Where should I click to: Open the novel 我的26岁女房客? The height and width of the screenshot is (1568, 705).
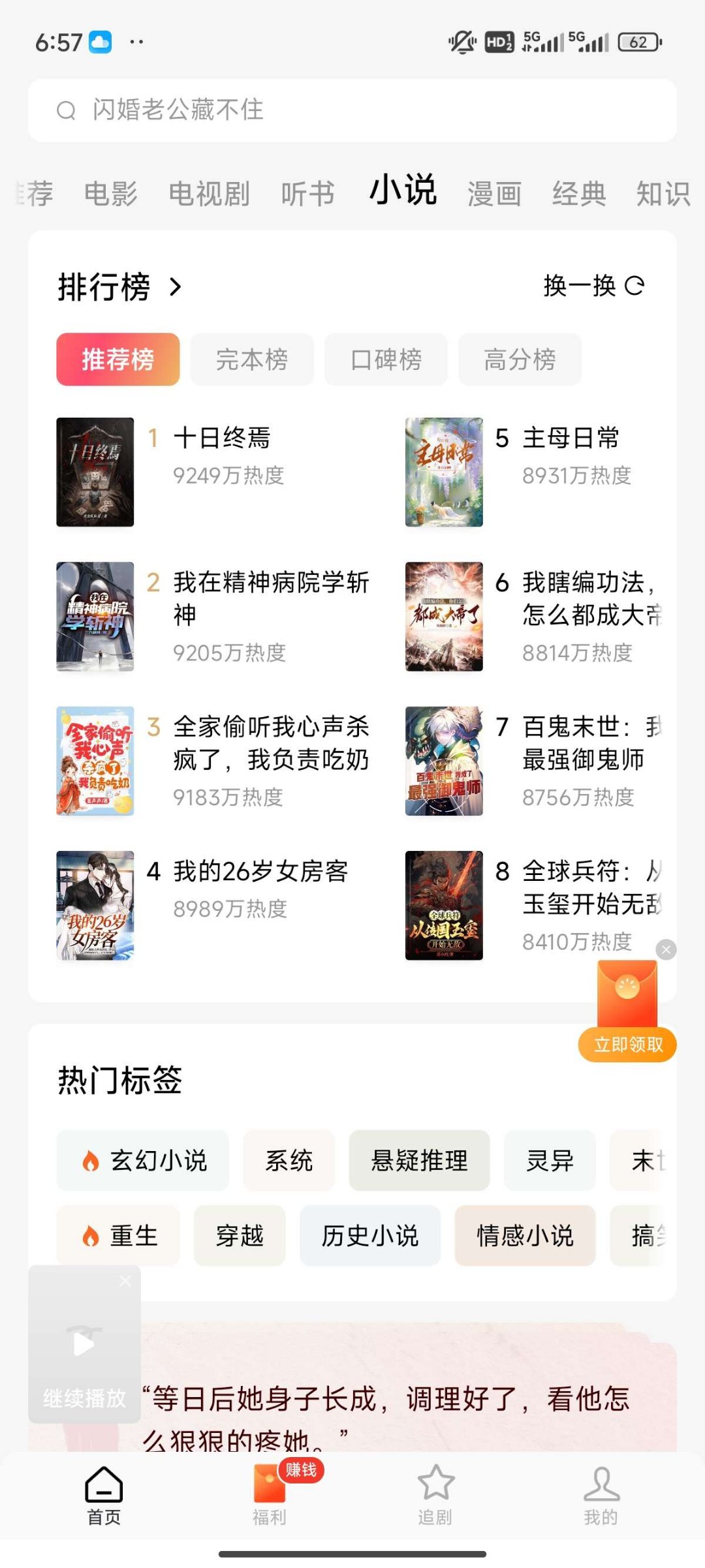pos(260,872)
